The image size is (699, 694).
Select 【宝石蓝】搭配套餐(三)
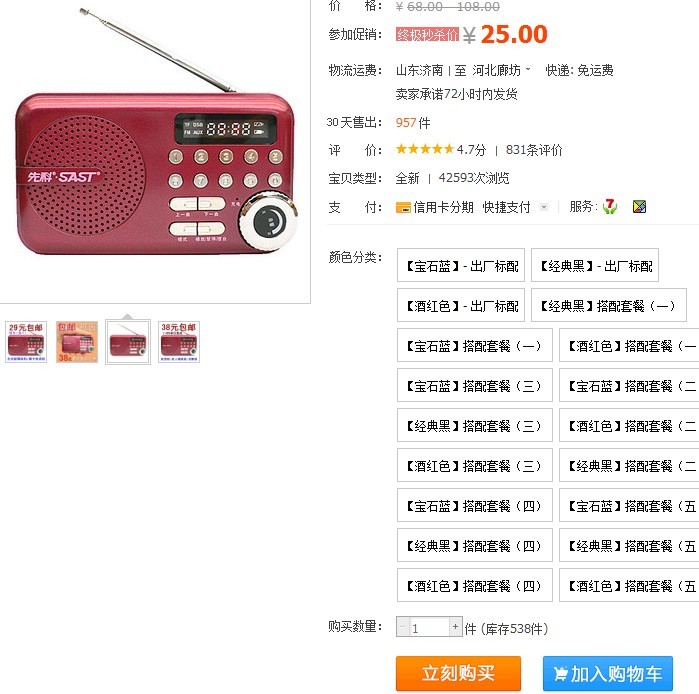pos(475,386)
